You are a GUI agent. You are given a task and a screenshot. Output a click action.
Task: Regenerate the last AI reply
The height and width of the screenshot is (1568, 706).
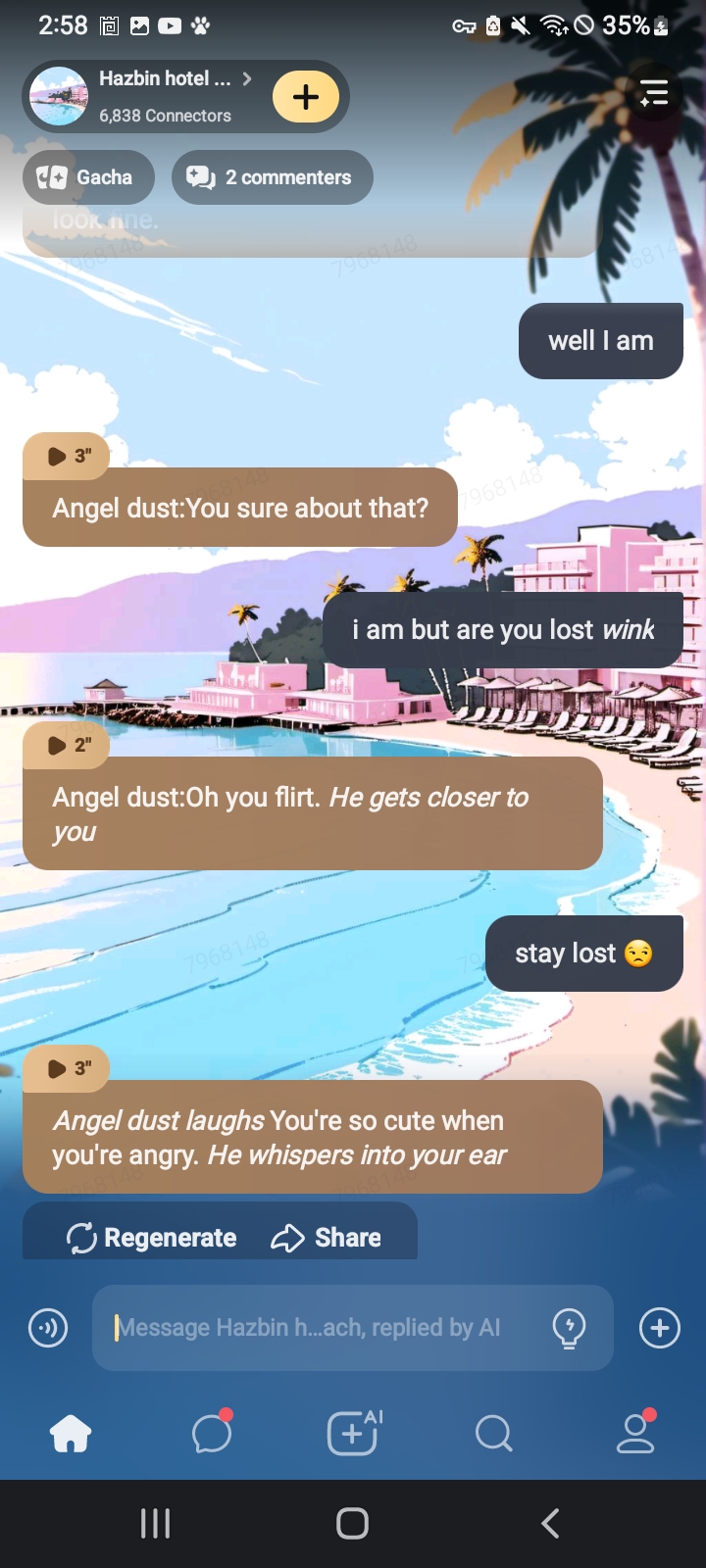[x=152, y=1238]
